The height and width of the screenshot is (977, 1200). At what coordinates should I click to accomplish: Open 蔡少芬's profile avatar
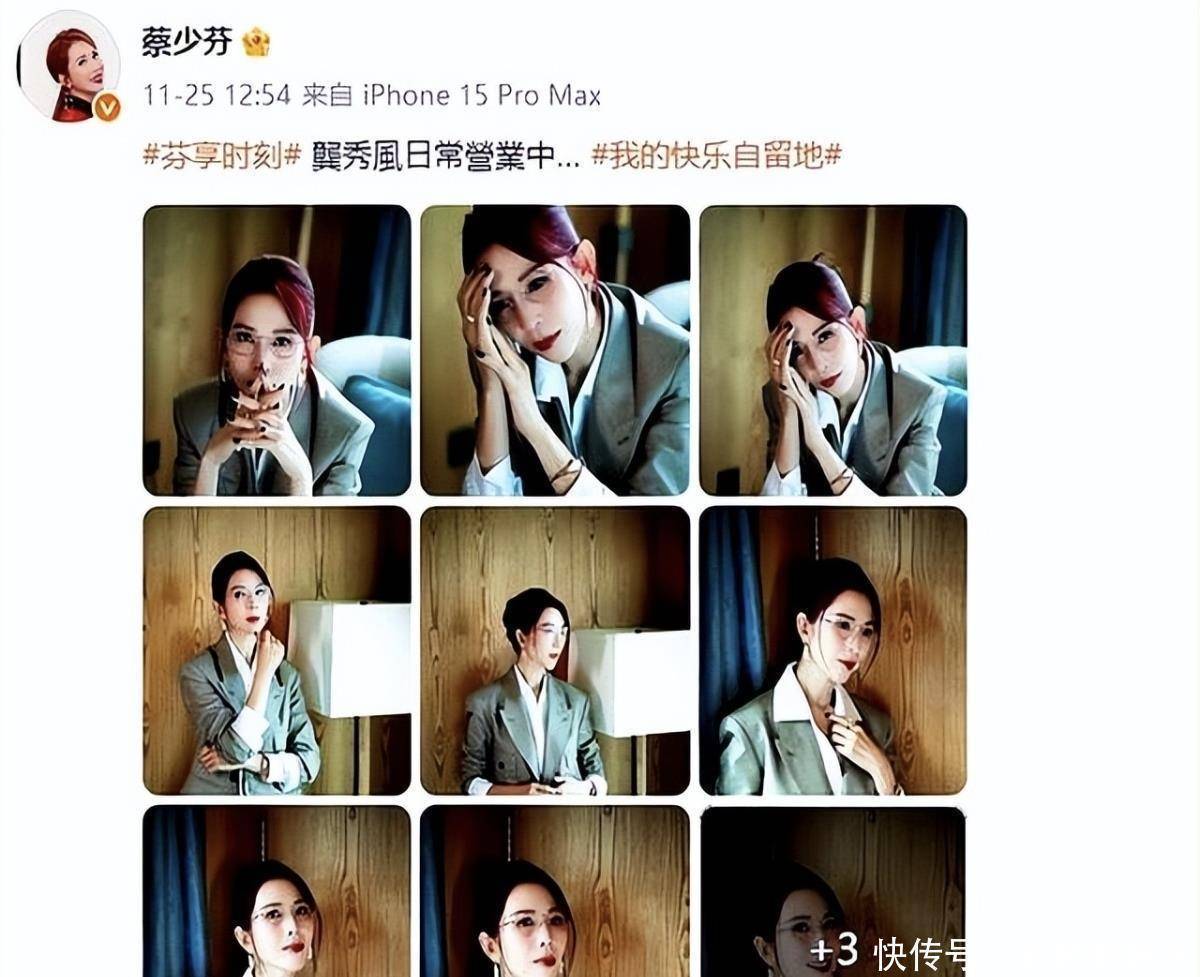pyautogui.click(x=69, y=67)
